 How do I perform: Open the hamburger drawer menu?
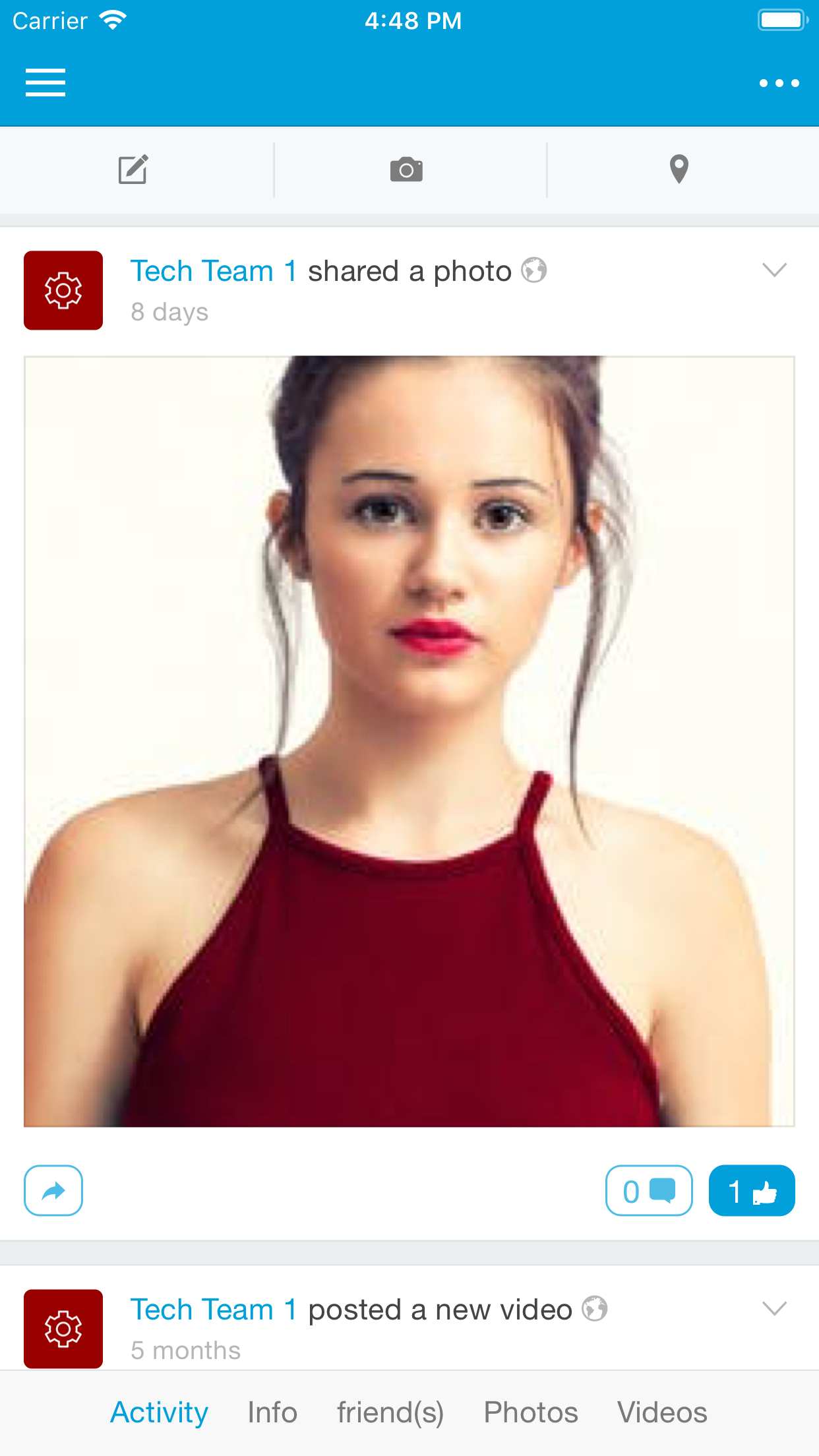tap(45, 82)
